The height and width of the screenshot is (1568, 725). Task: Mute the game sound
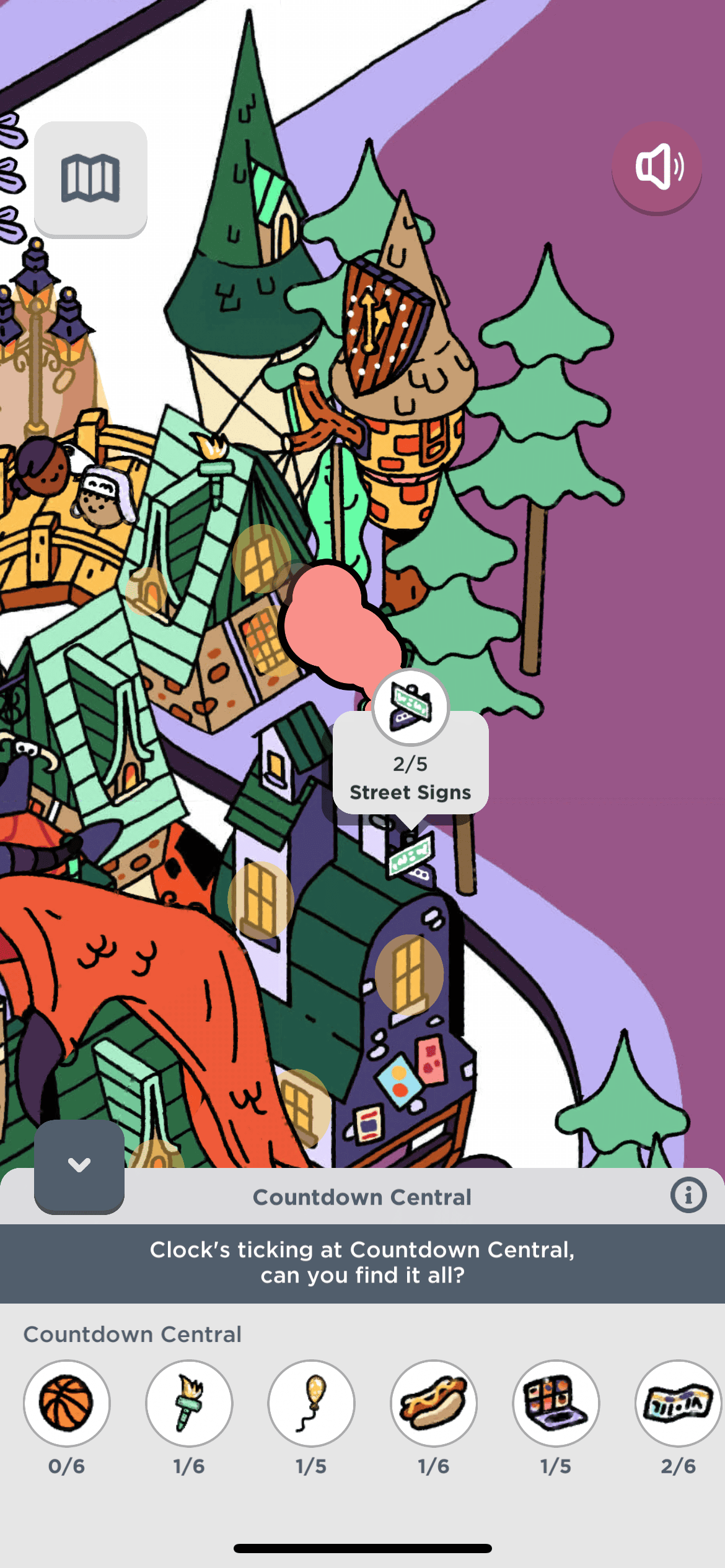[657, 167]
